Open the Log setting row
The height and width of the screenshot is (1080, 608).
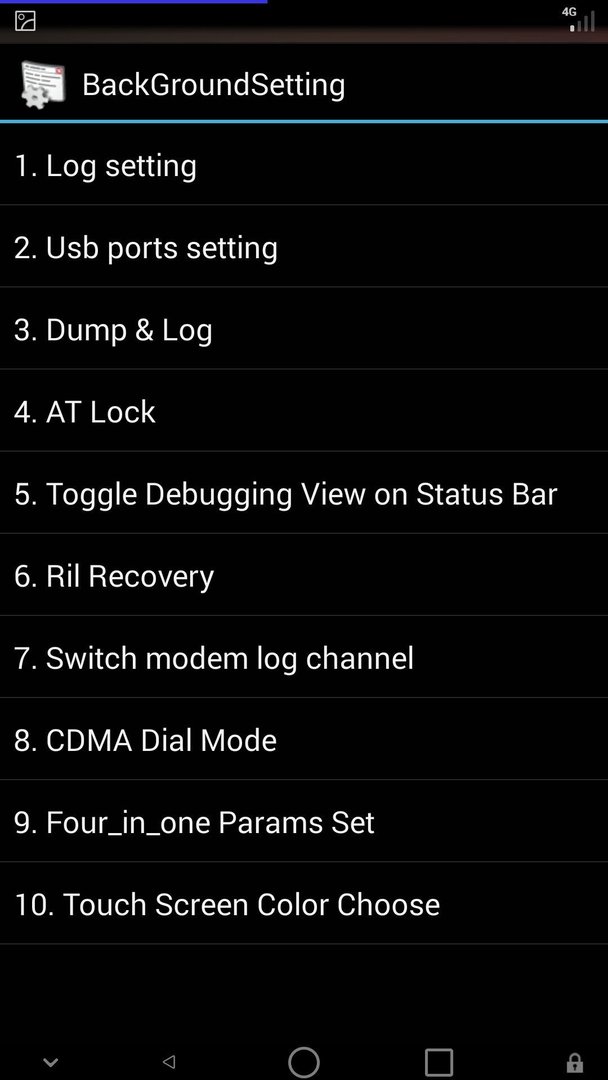pos(304,165)
